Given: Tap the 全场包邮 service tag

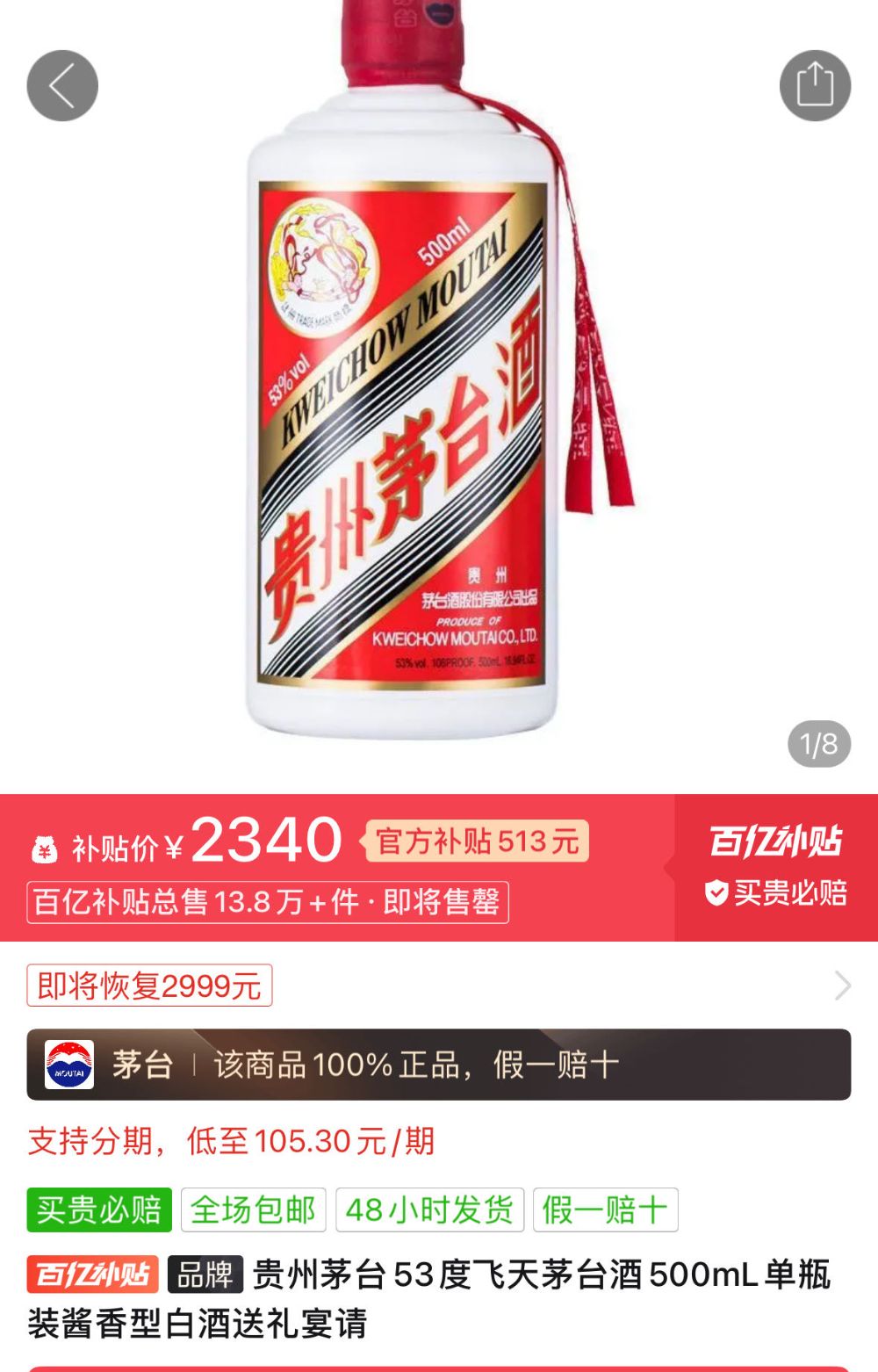Looking at the screenshot, I should tap(254, 1210).
